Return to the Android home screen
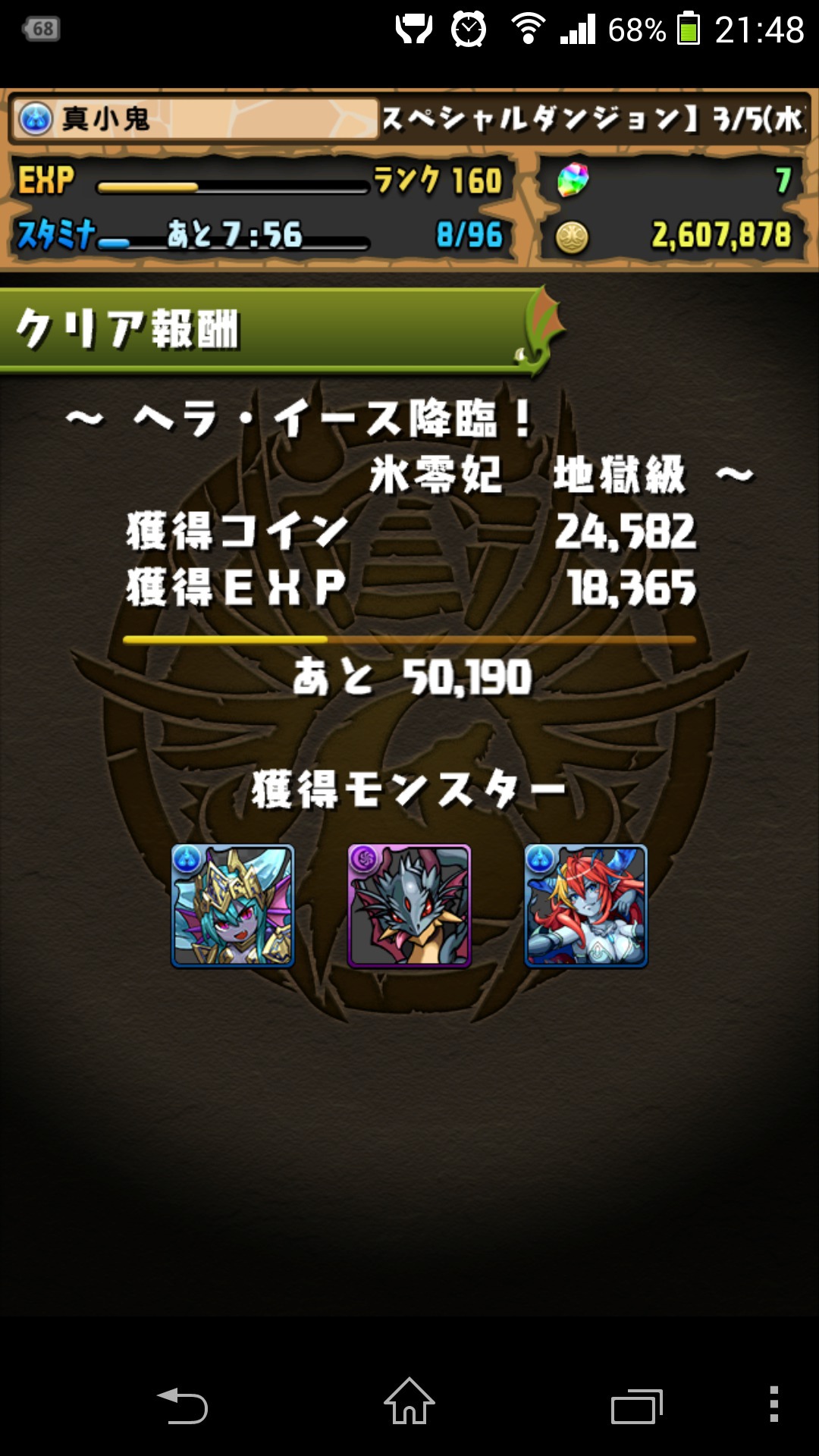This screenshot has width=819, height=1456. 409,1401
